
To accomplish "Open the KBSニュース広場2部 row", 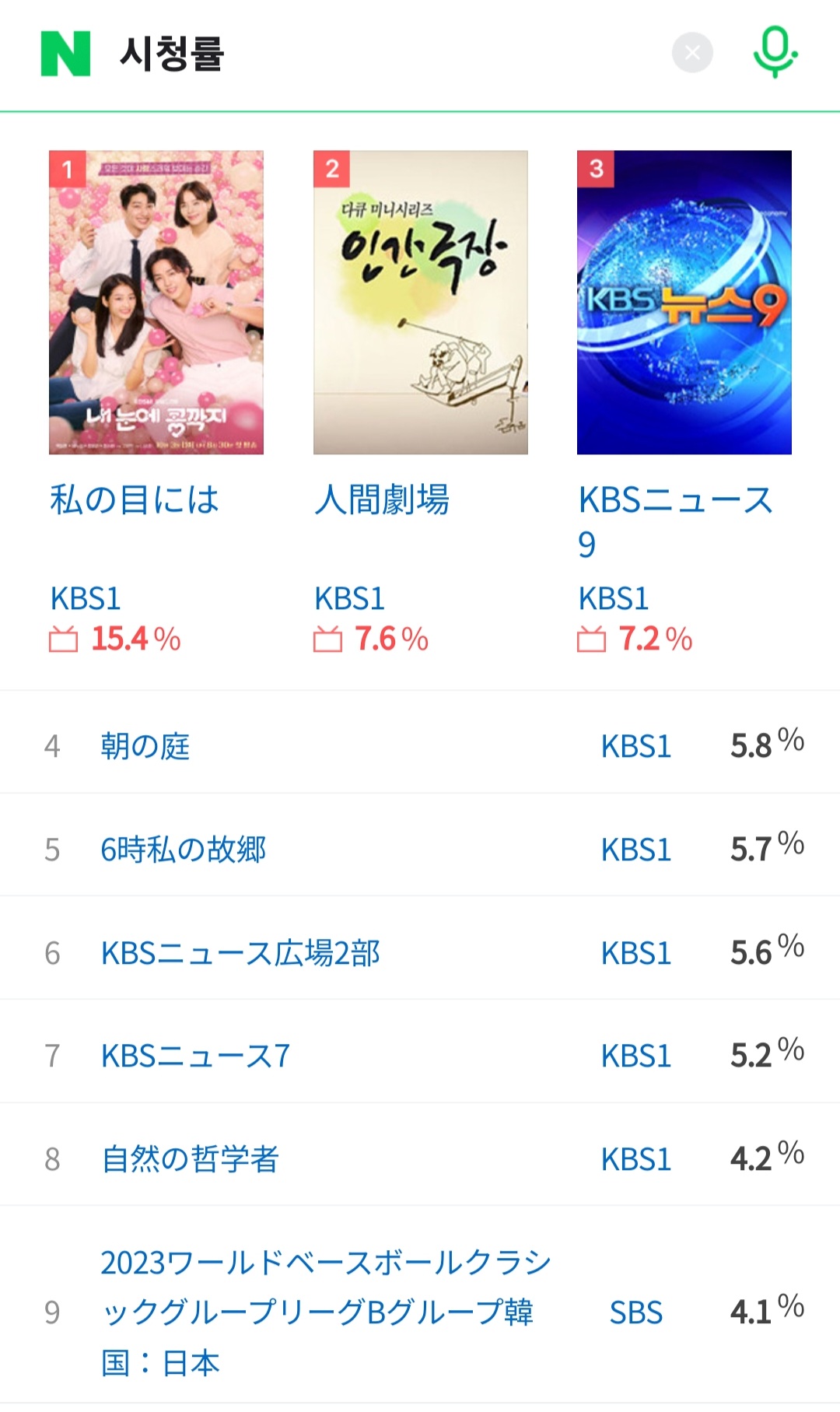I will coord(240,953).
